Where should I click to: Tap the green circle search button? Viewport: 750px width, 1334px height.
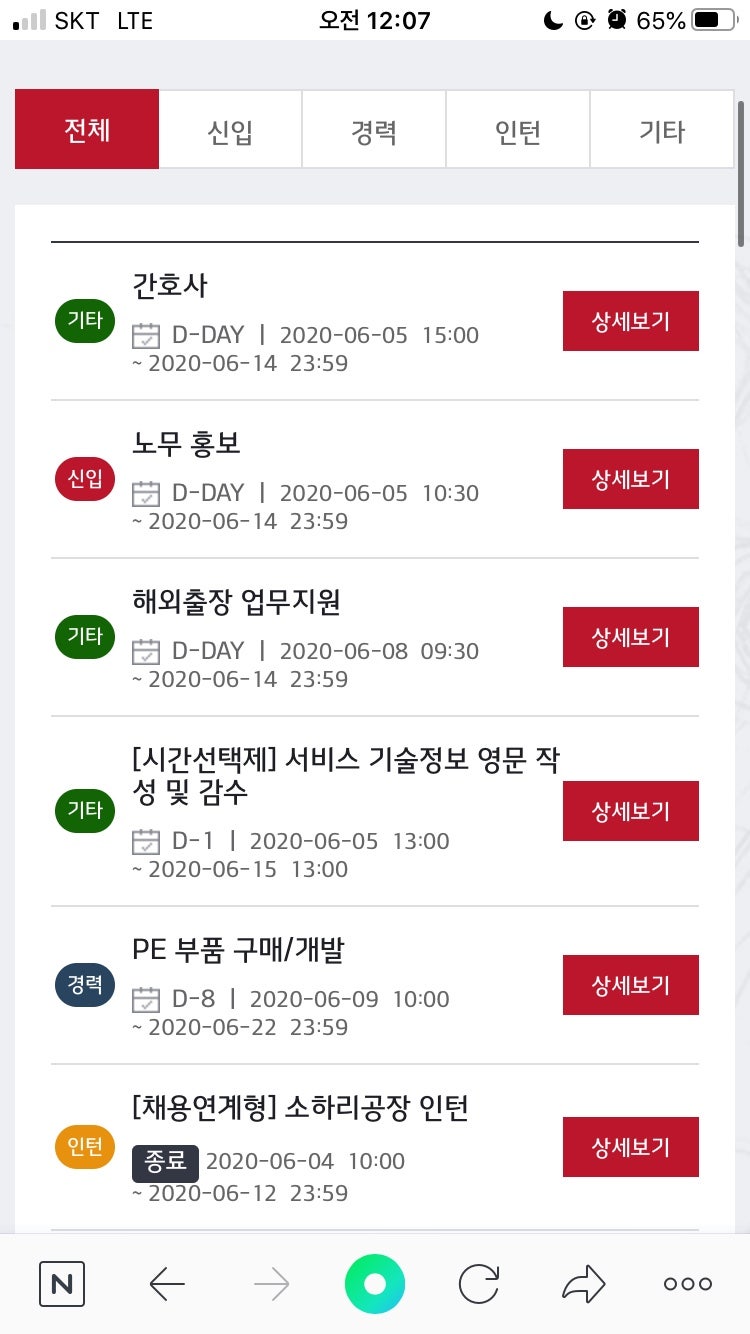(x=375, y=1284)
